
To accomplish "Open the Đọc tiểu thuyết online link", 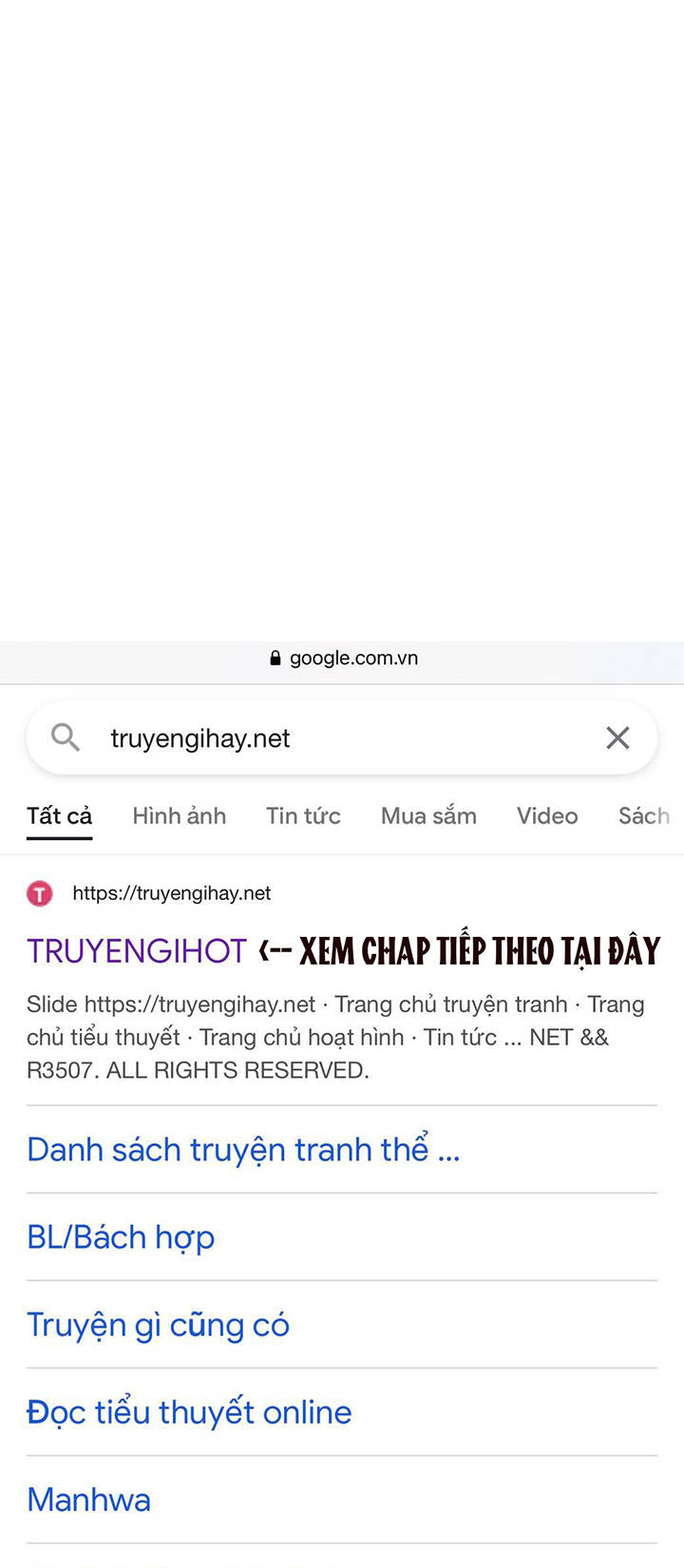I will [x=188, y=1411].
